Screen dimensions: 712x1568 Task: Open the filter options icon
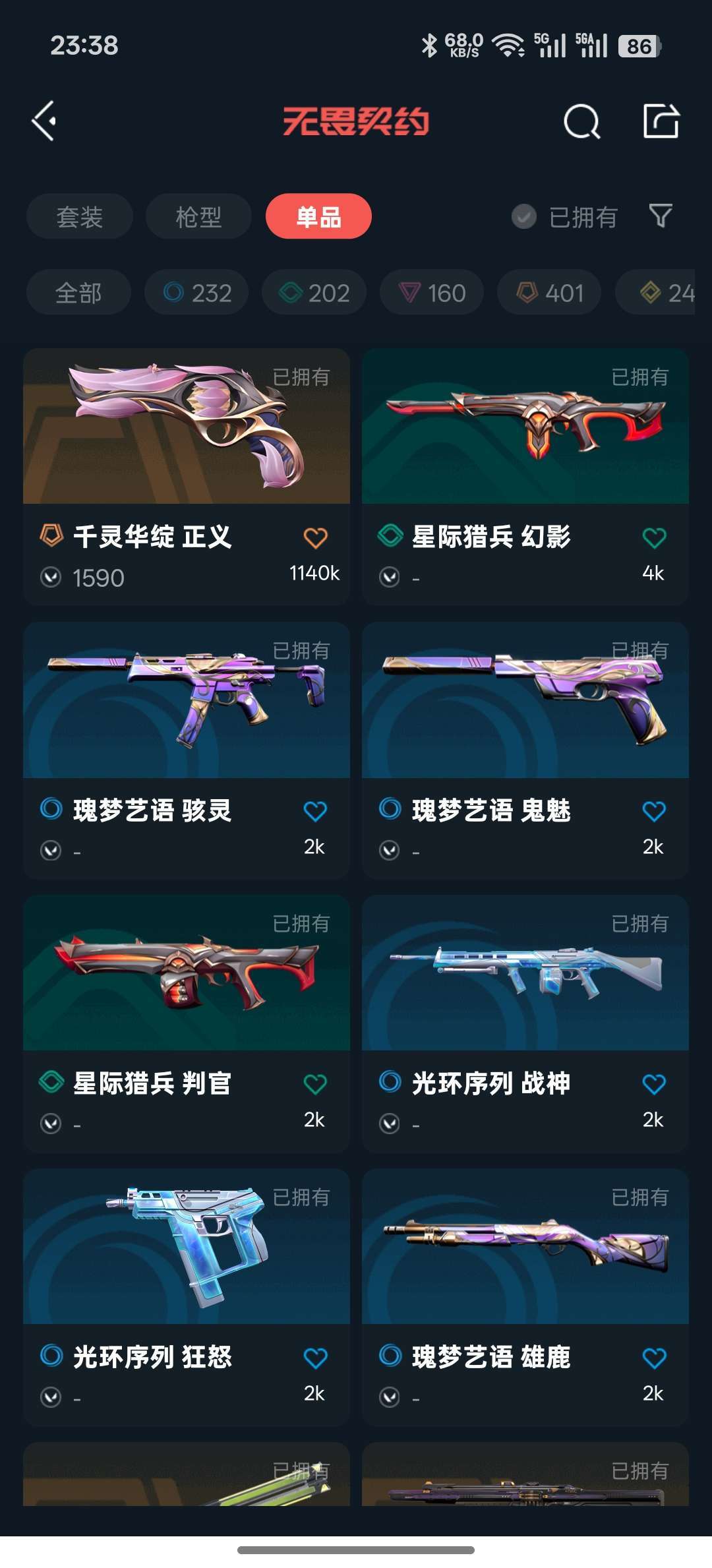click(663, 216)
